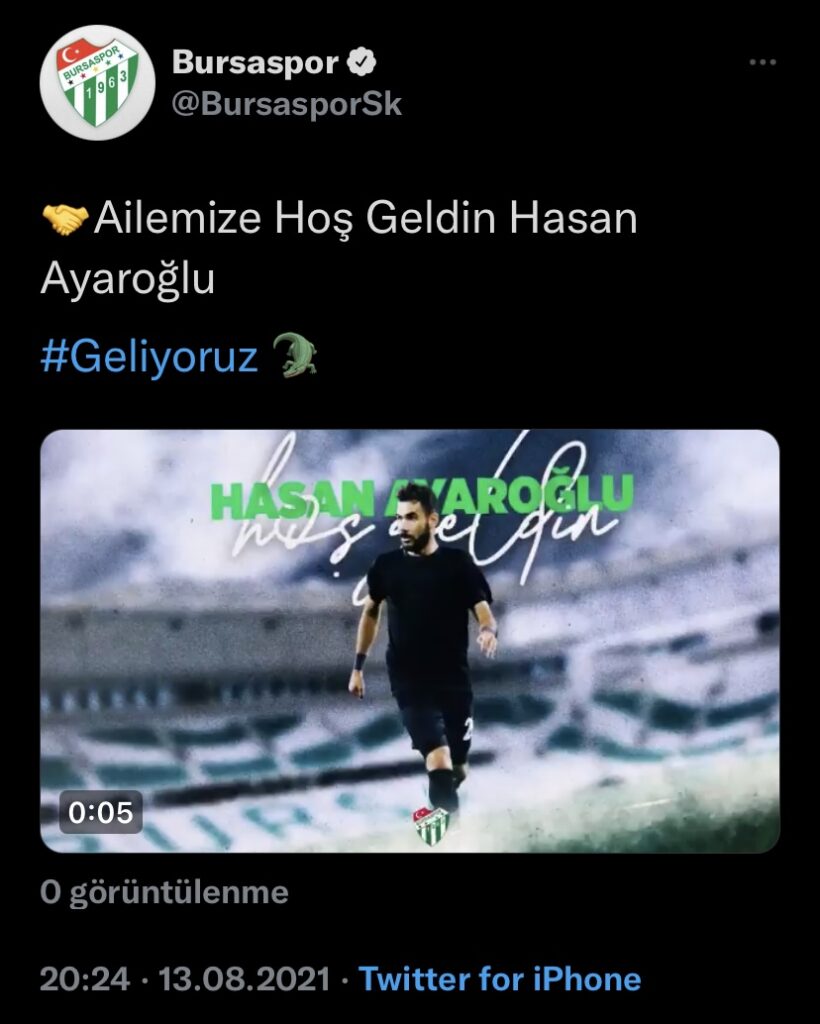Open the tweet's three-dot overflow menu
The image size is (820, 1024).
coord(763,62)
